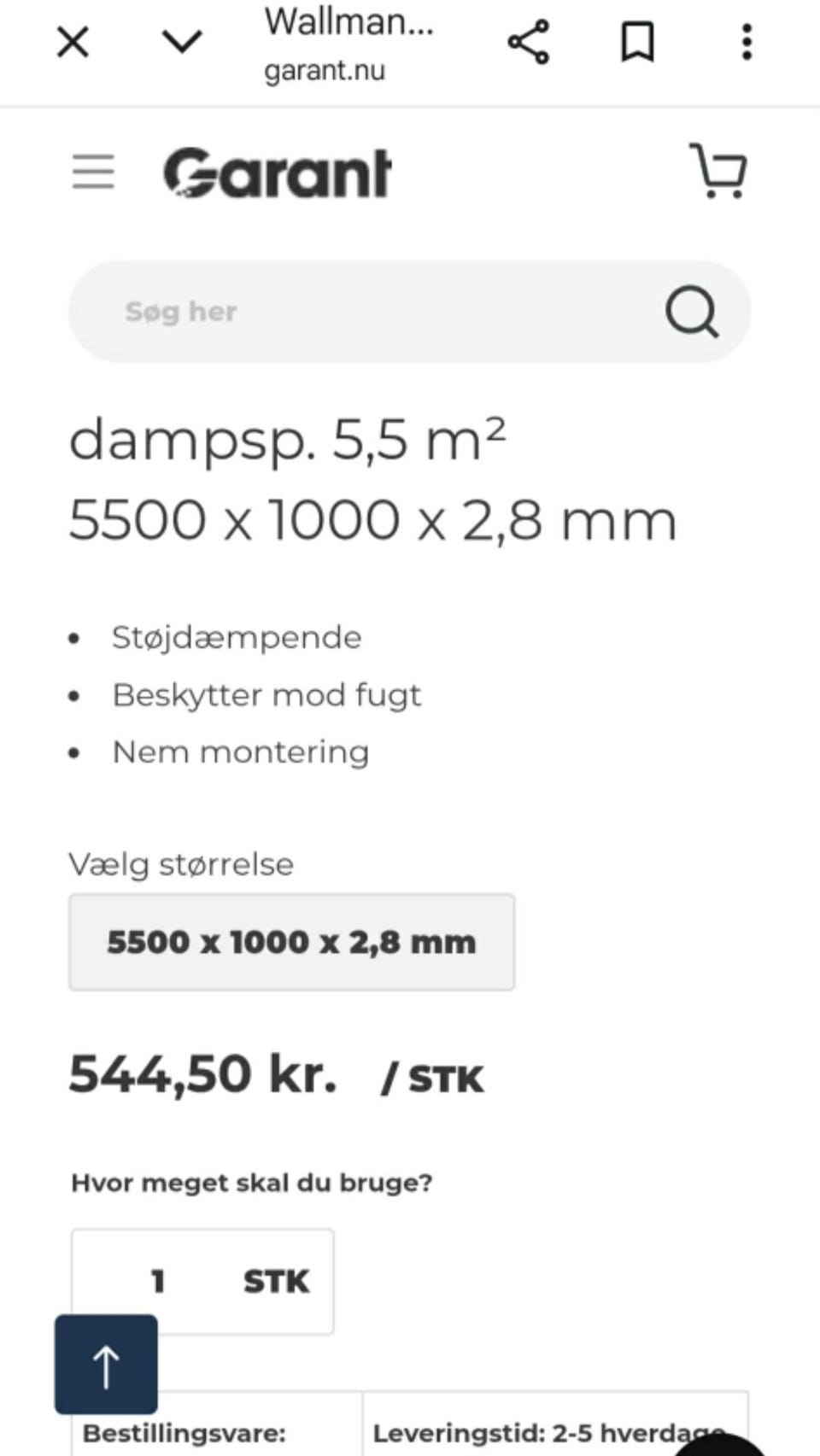Select size 5500 x 1000 x 2,8 mm

coord(291,942)
